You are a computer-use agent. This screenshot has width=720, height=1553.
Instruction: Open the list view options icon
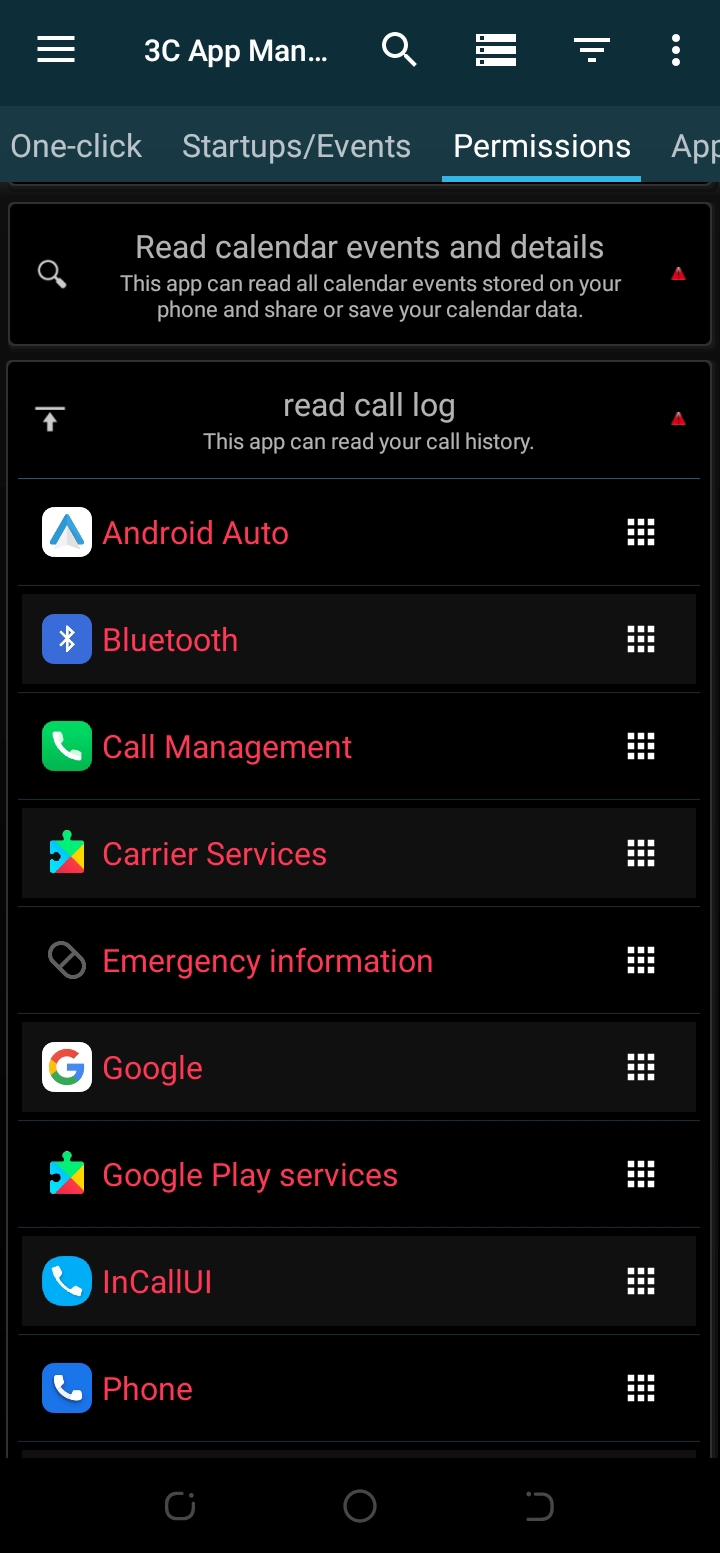tap(496, 50)
